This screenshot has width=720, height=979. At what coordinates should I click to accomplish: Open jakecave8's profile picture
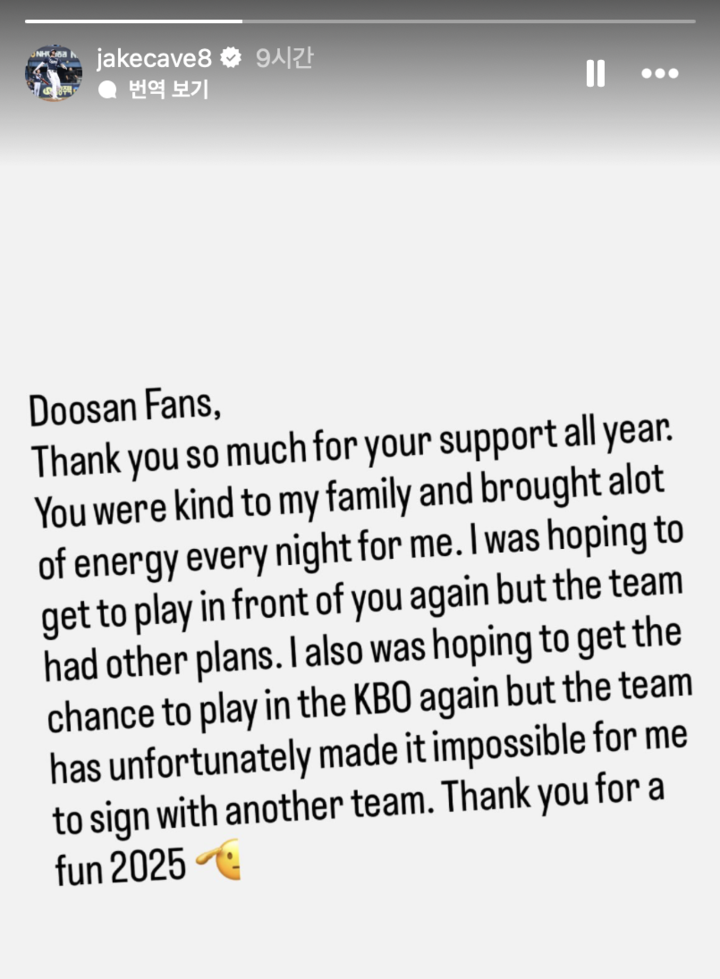click(x=54, y=73)
